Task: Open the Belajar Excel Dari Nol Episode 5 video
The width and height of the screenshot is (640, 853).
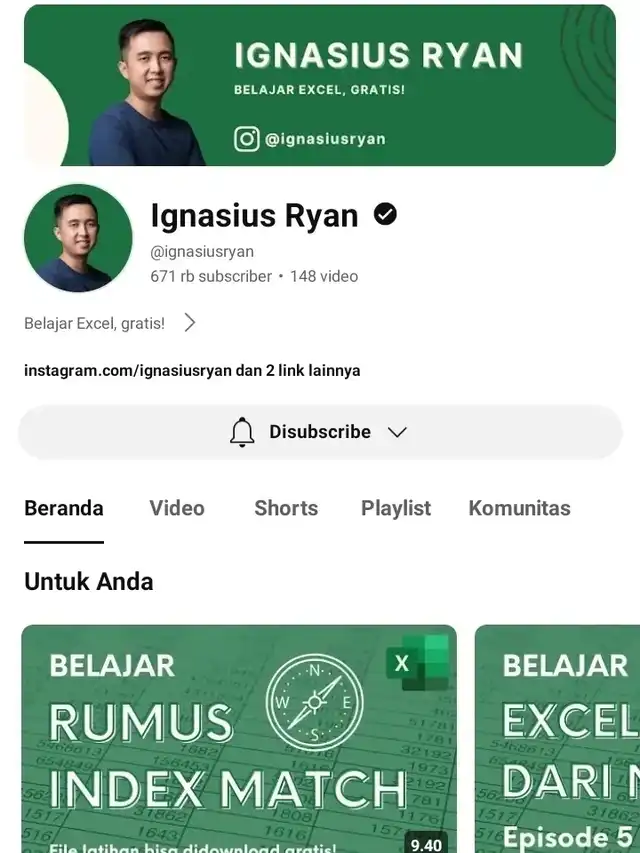Action: click(x=558, y=740)
